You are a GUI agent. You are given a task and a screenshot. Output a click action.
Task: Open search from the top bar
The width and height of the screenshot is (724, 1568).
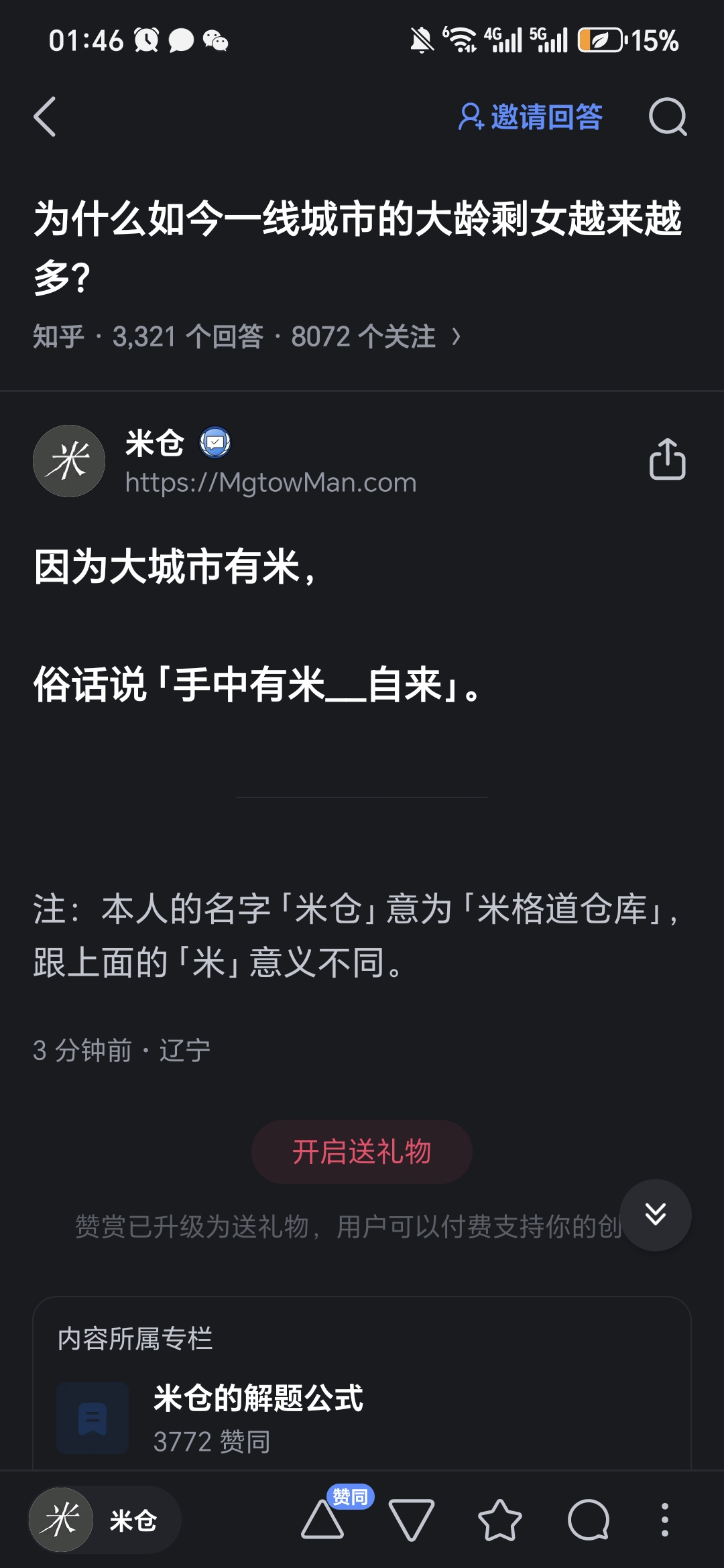(668, 117)
